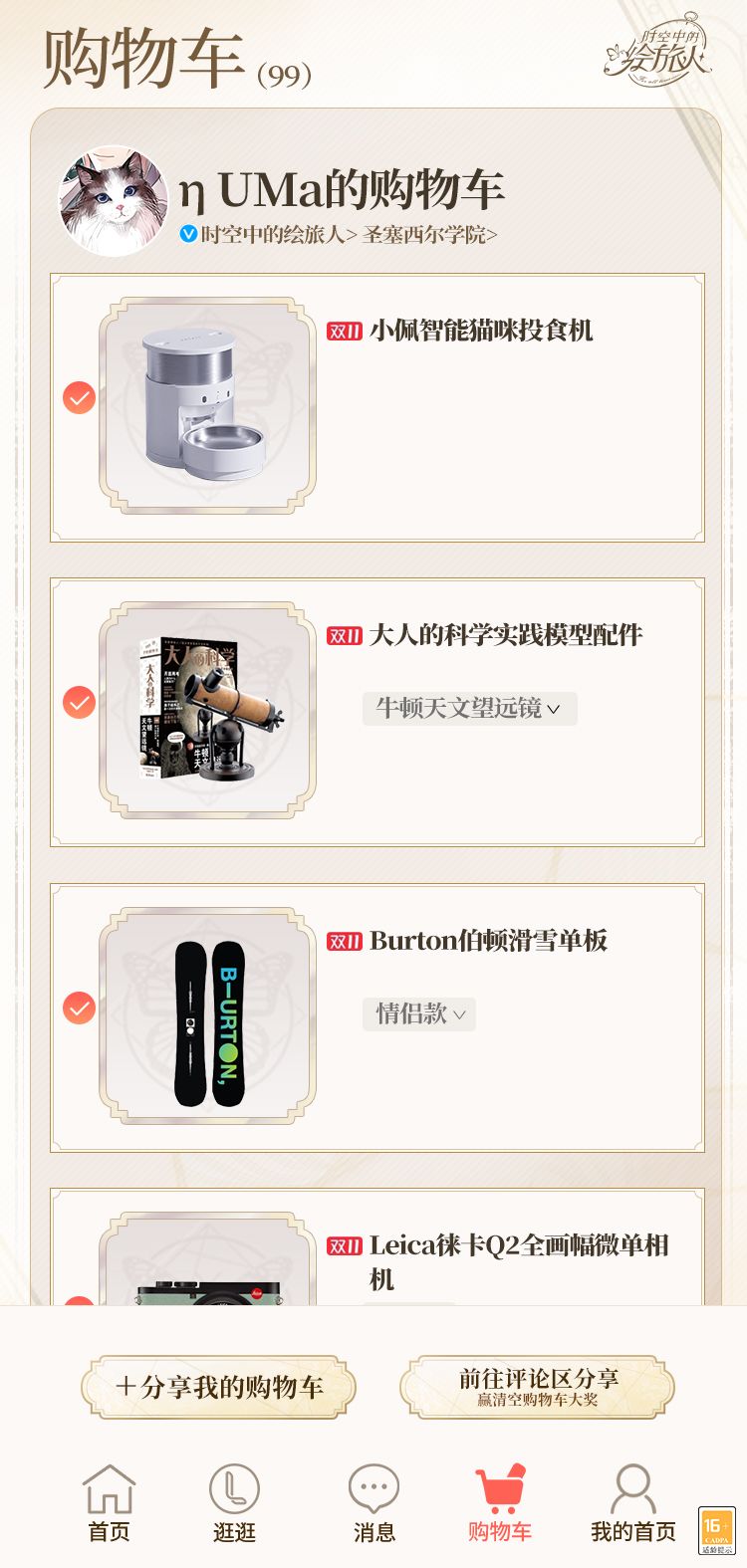Select the 逛逛 browse icon

tap(235, 1486)
